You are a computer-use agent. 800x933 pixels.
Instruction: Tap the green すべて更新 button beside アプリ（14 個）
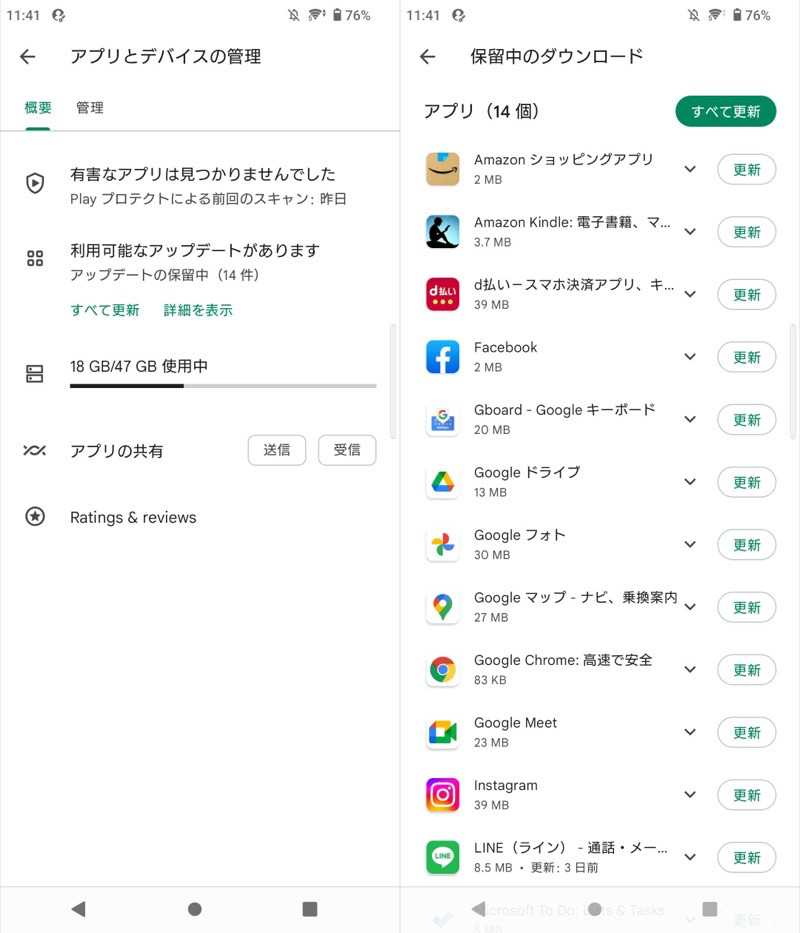pos(725,112)
